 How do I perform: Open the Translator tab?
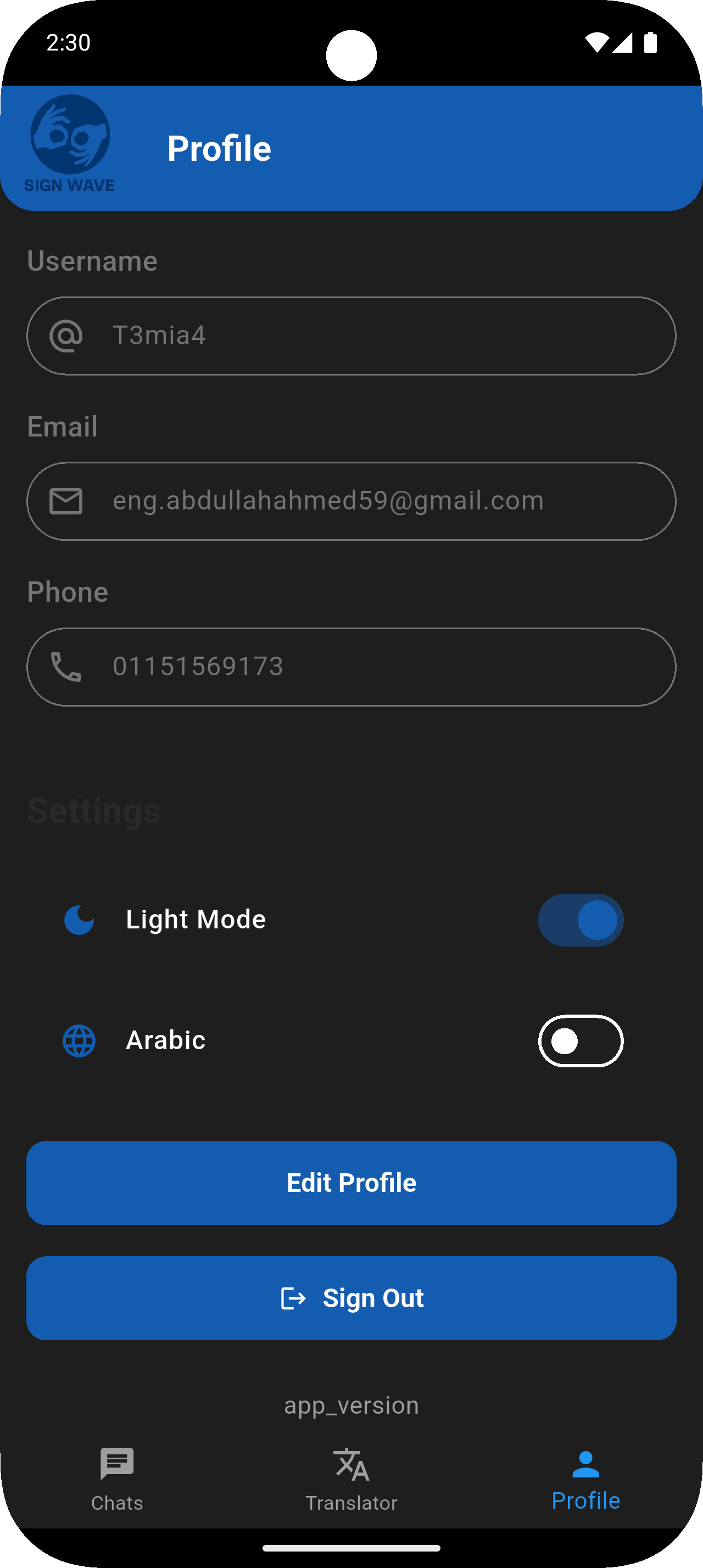point(351,1479)
